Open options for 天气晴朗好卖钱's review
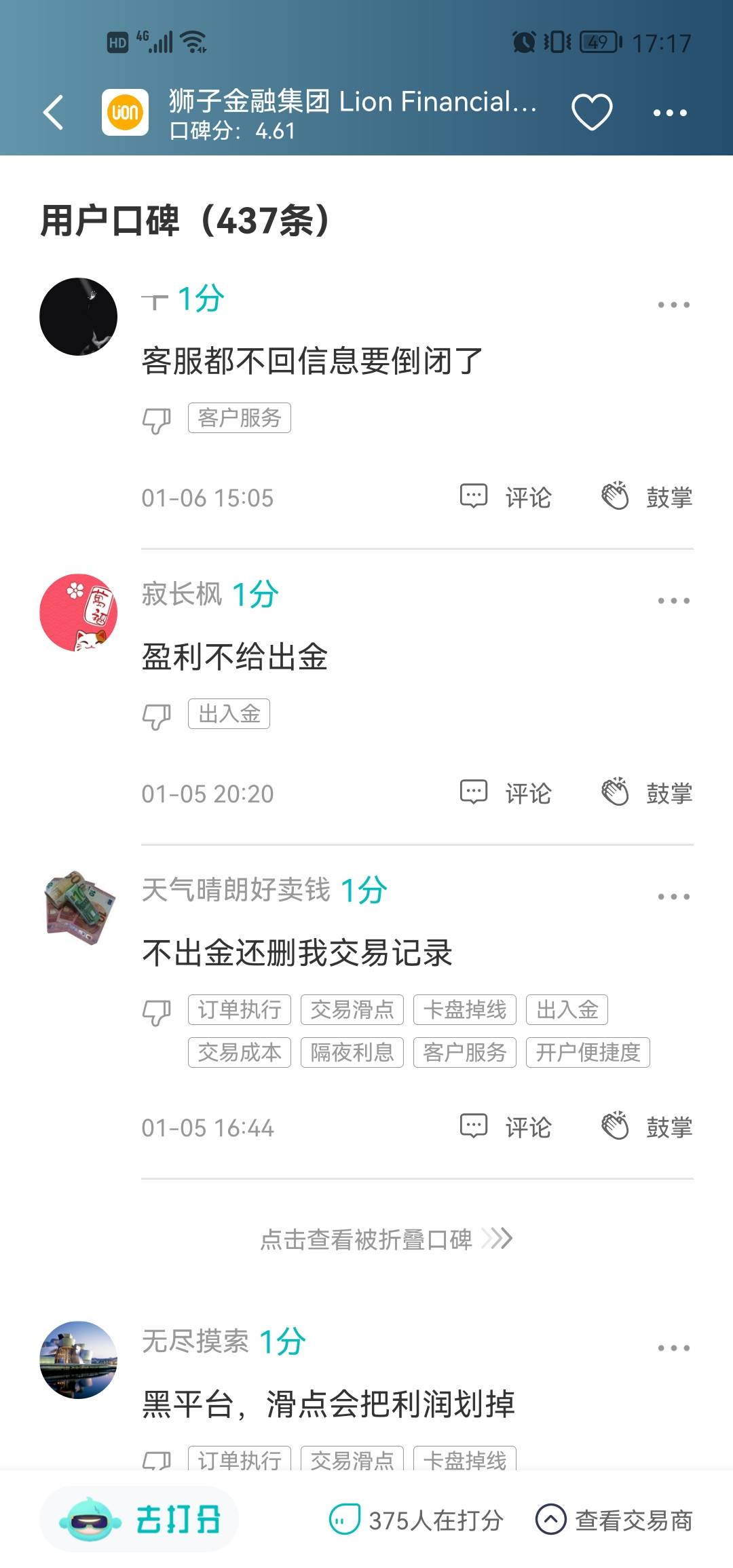Image resolution: width=733 pixels, height=1568 pixels. click(673, 897)
